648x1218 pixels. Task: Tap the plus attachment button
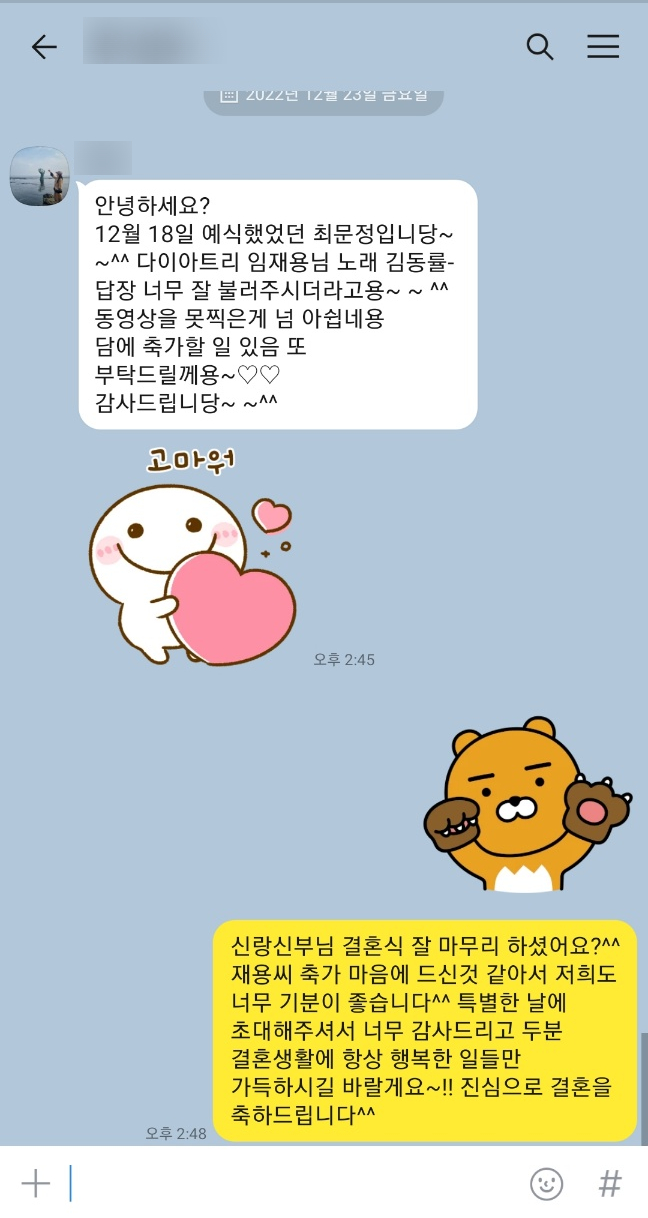(x=36, y=1184)
